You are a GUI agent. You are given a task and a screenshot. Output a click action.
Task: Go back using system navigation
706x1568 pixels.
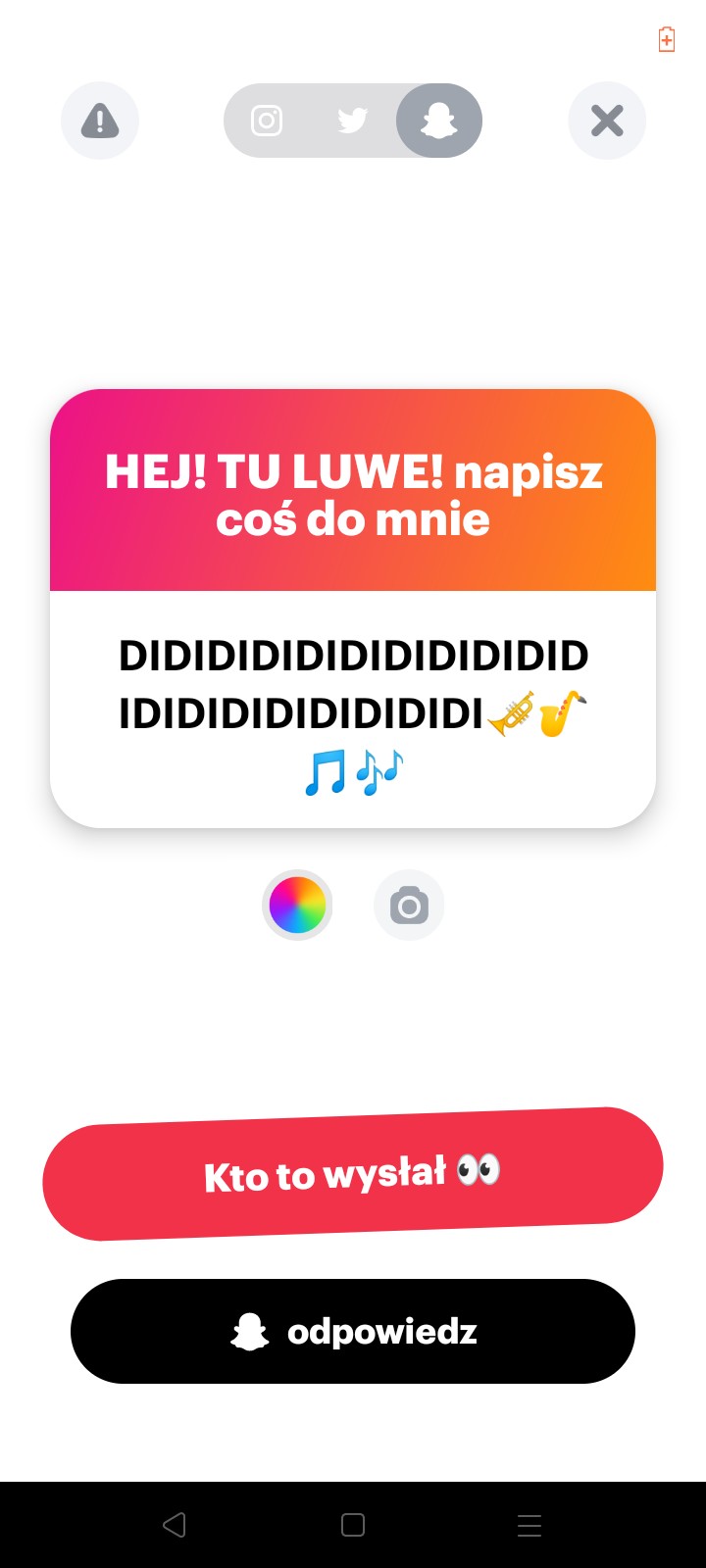coord(175,1525)
